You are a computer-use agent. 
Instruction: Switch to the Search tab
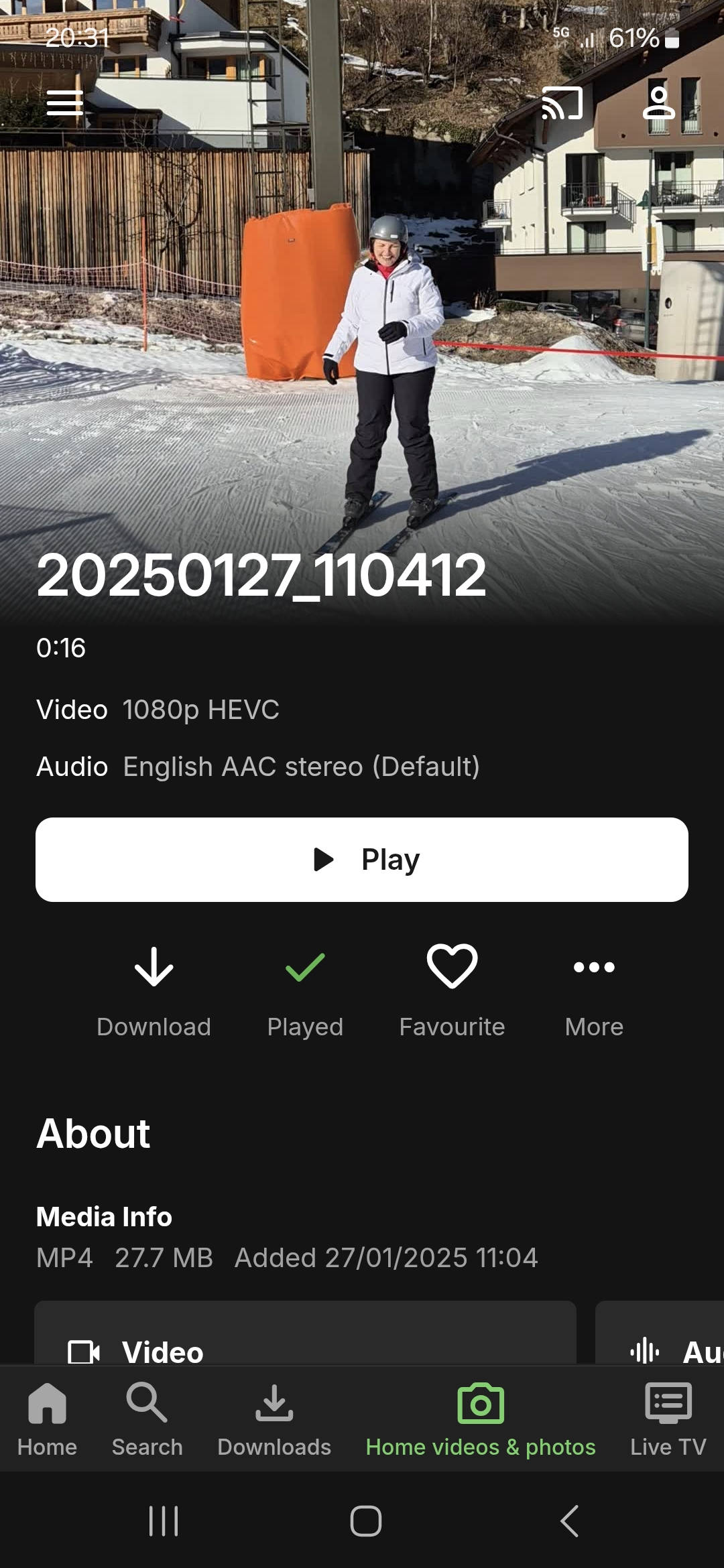pyautogui.click(x=147, y=1418)
